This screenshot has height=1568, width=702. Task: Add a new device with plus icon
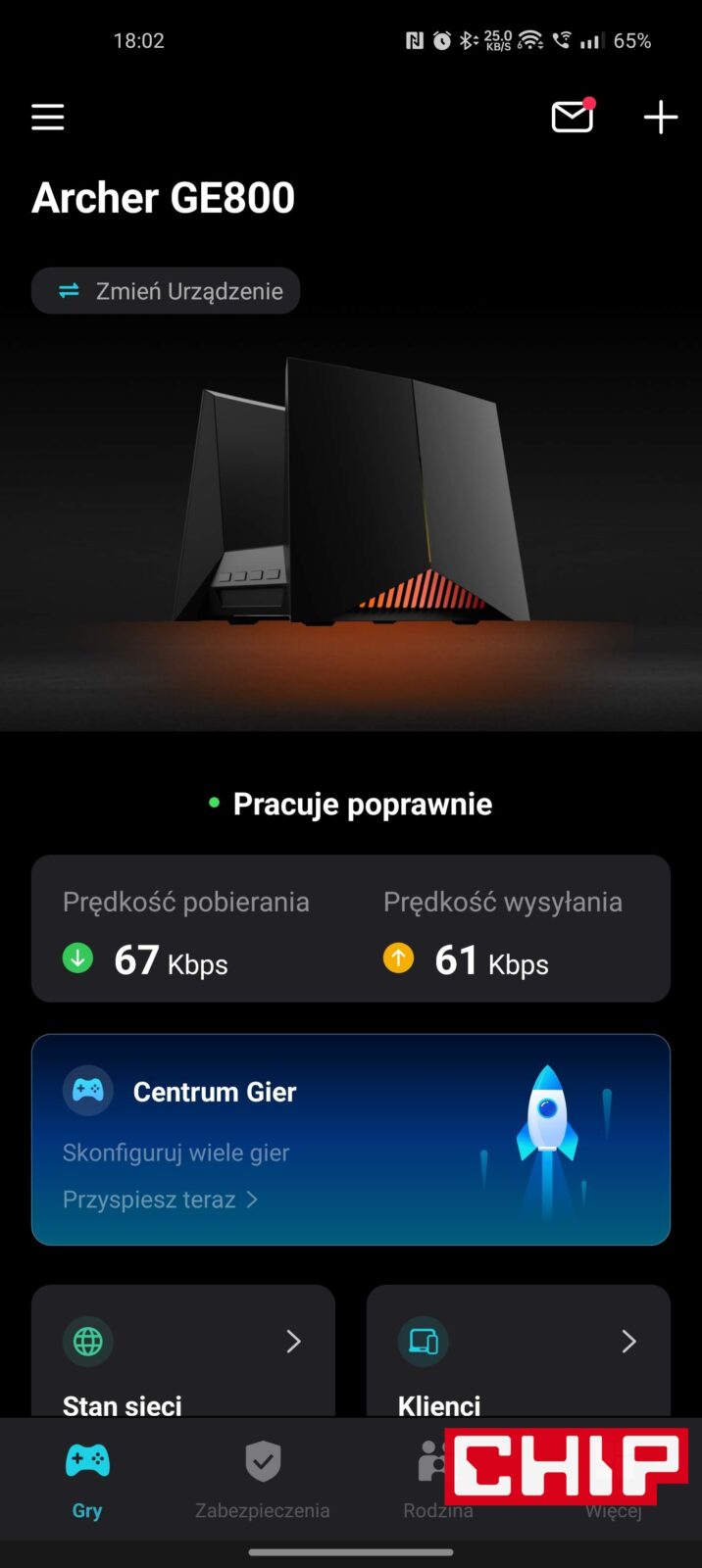660,118
